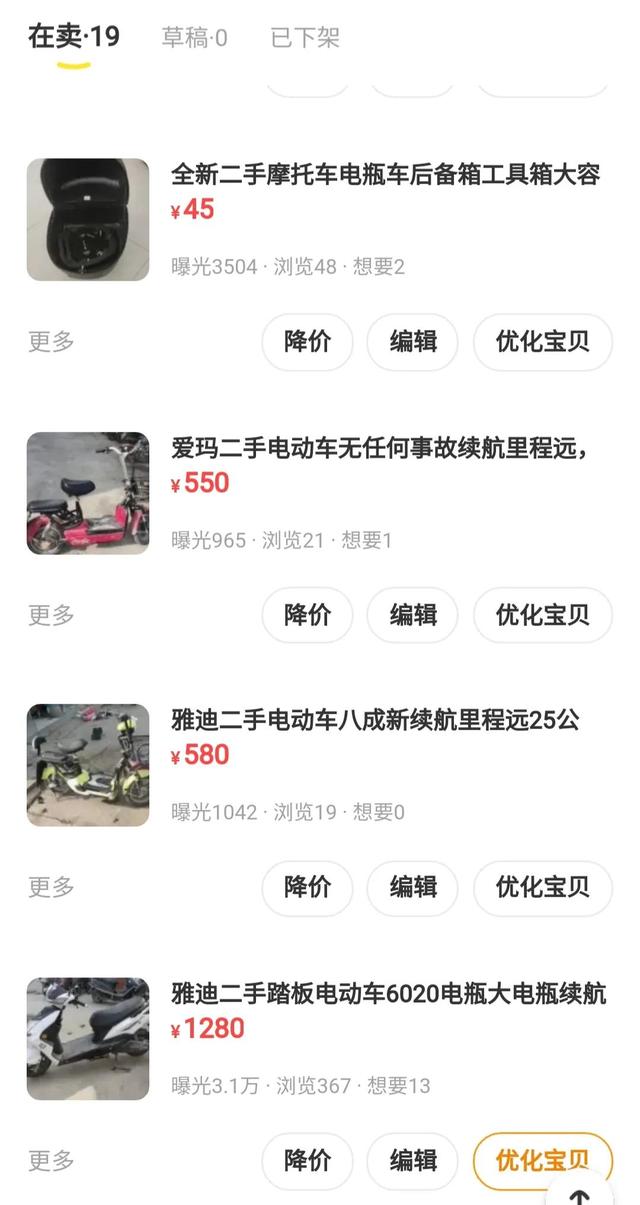Image resolution: width=640 pixels, height=1205 pixels.
Task: Open 更多 options for the ¥45 后备箱
Action: click(x=51, y=341)
